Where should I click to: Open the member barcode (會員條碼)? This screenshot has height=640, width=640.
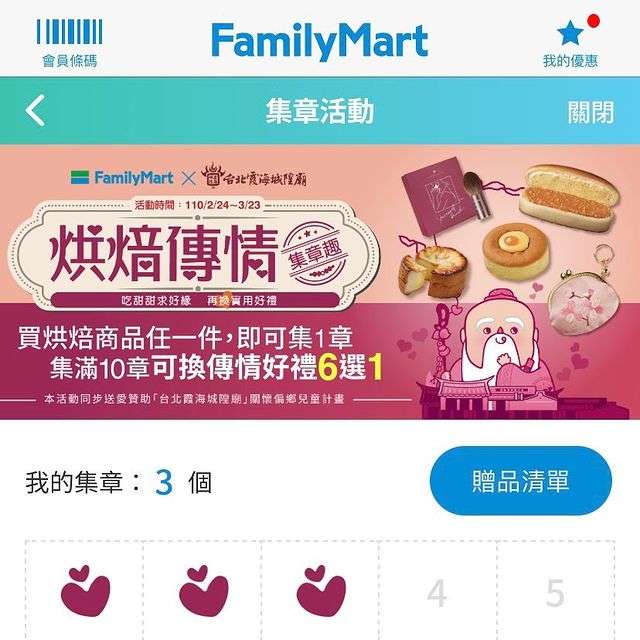pyautogui.click(x=69, y=40)
